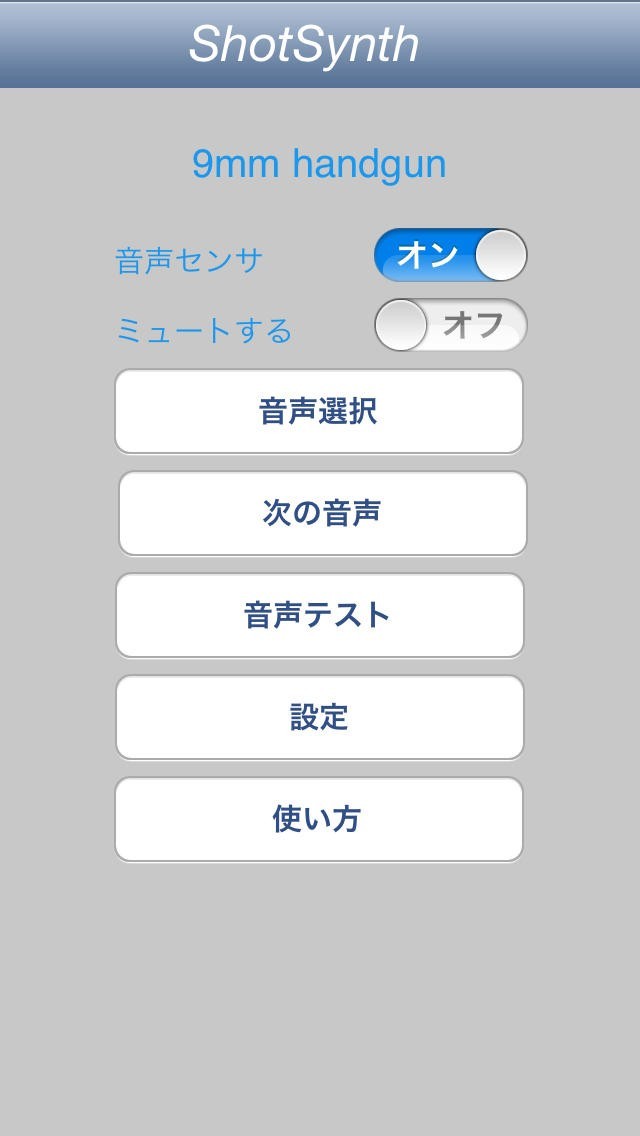Open 音声選択 sound selection
640x1136 pixels.
point(319,412)
